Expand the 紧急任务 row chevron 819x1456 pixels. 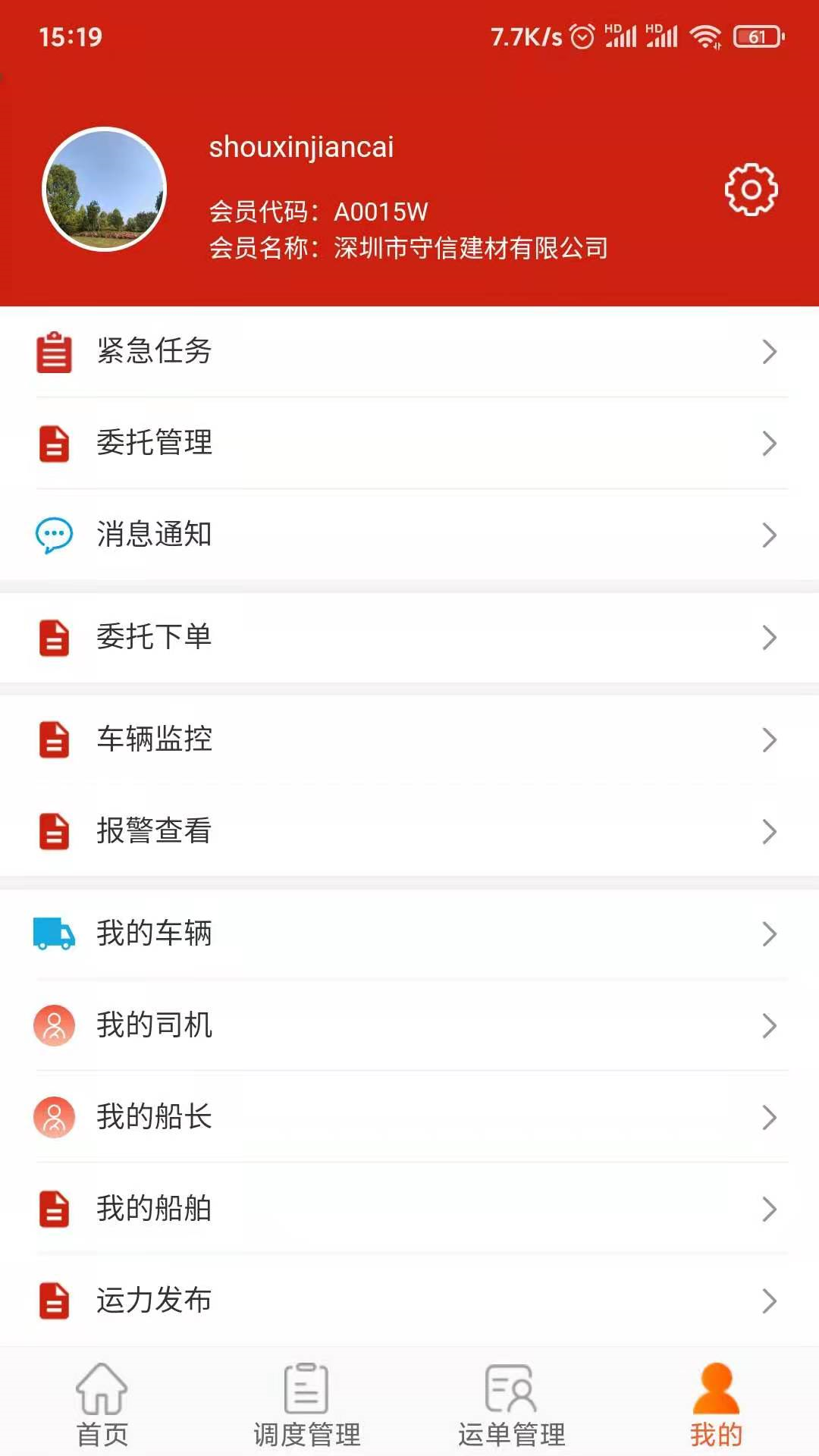pos(770,351)
